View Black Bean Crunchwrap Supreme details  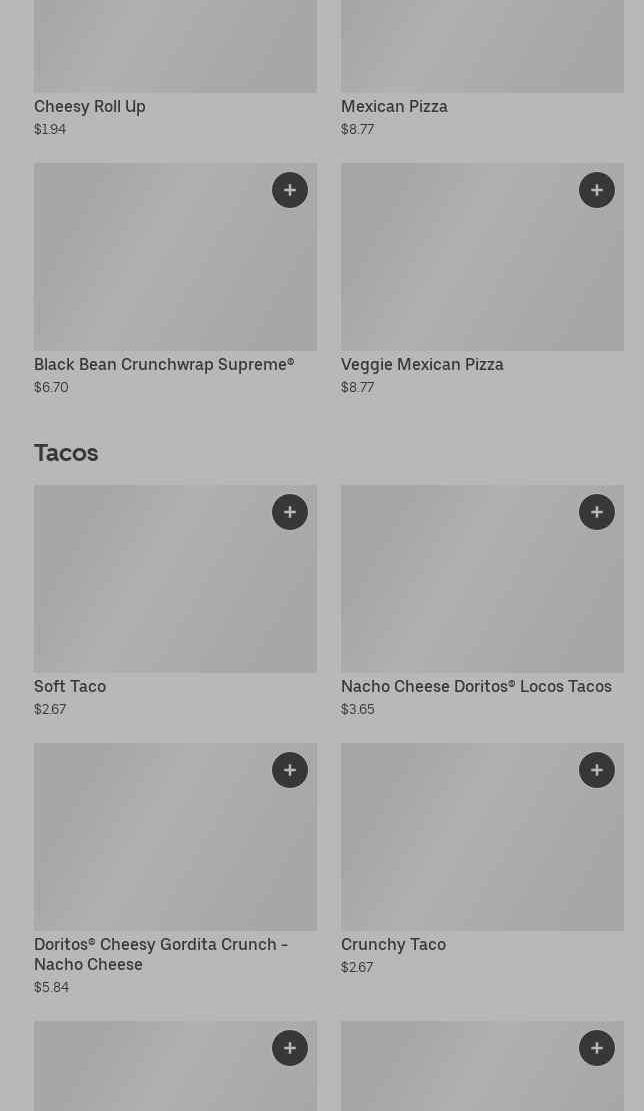point(164,365)
